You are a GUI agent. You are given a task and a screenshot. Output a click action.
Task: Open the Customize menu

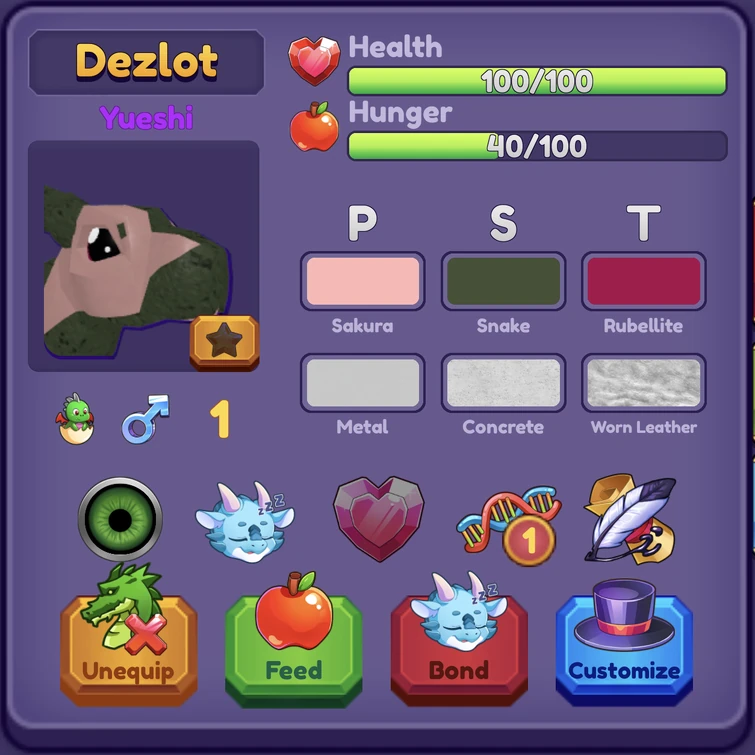pos(624,648)
